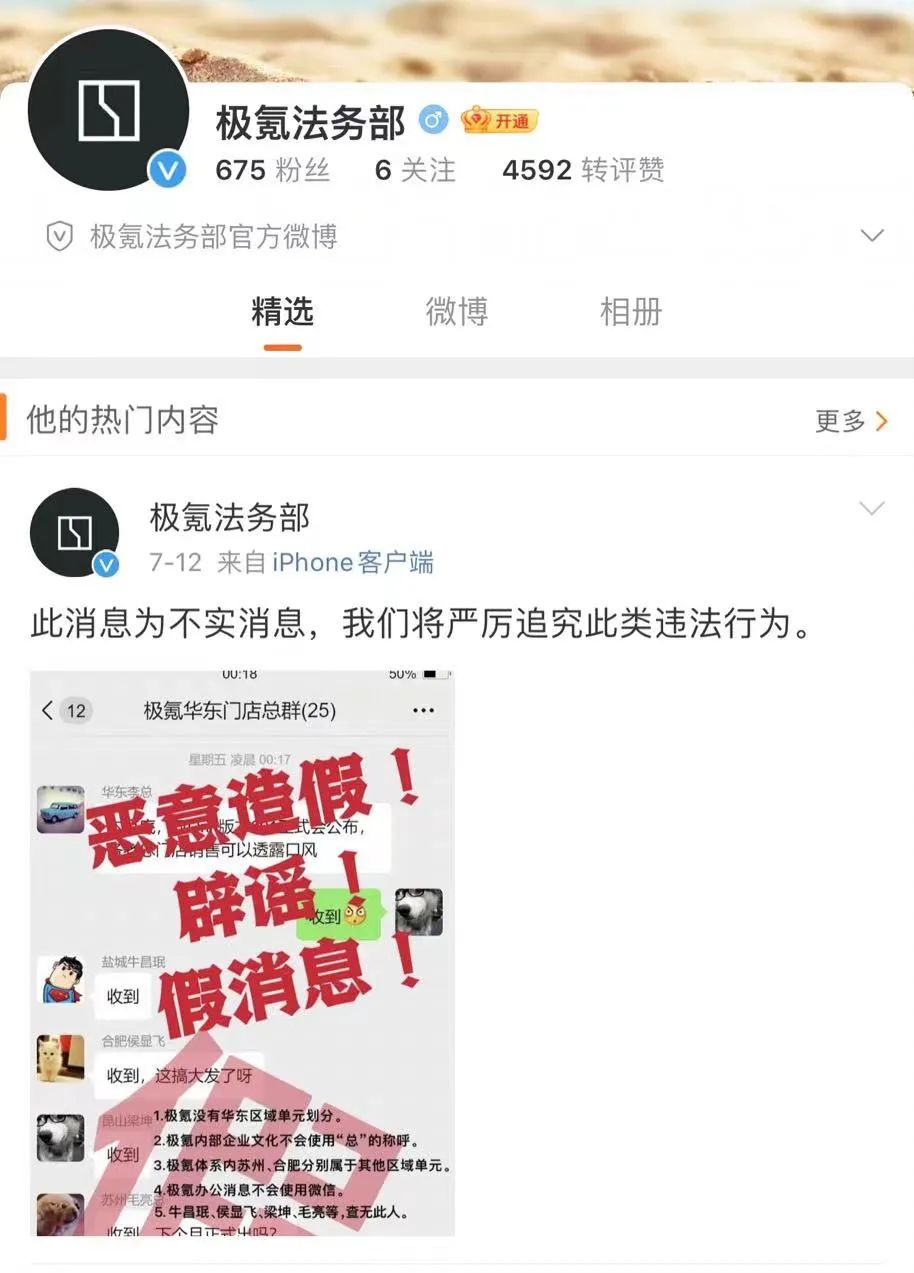View the 6 关注 following list
This screenshot has height=1273, width=914.
(x=415, y=171)
